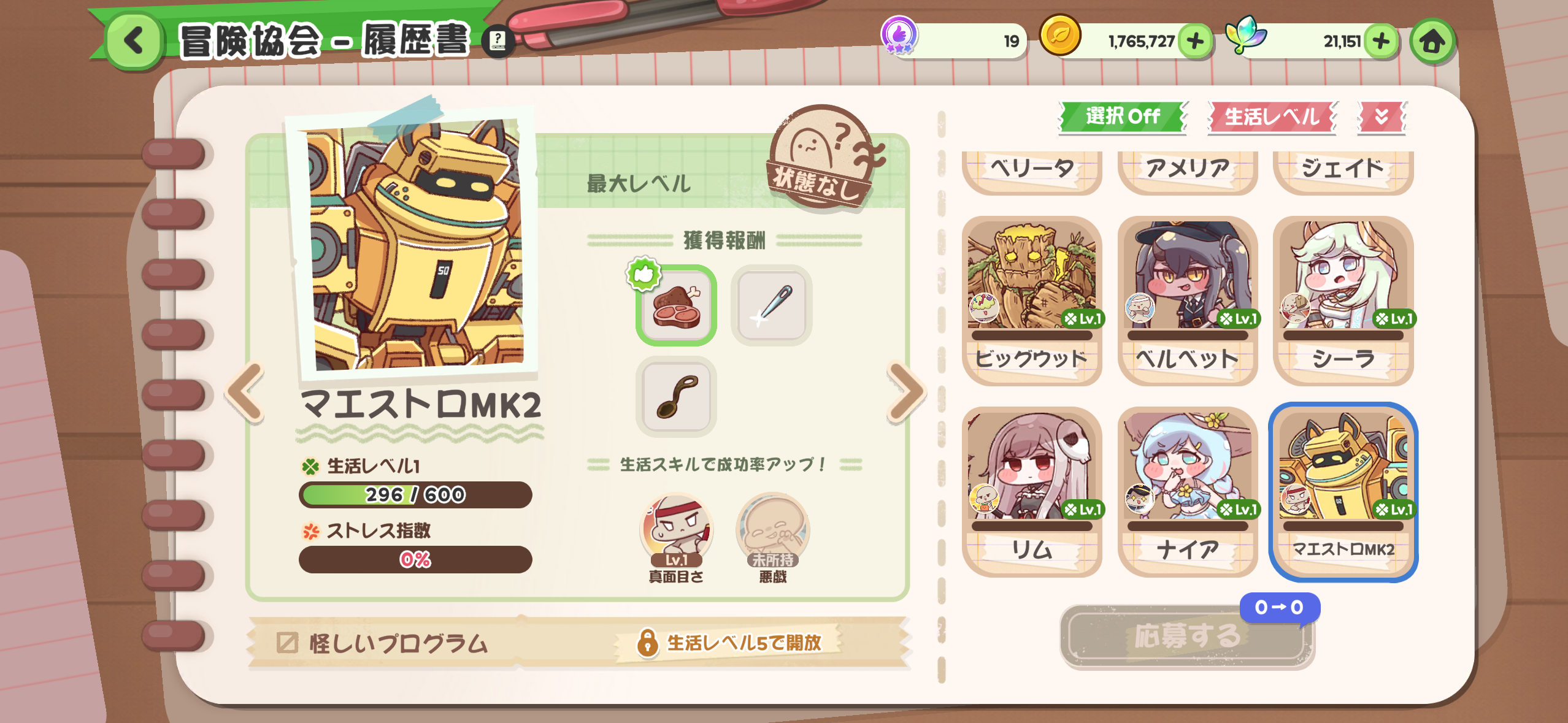1568x723 pixels.
Task: View the needle reward item
Action: point(772,305)
